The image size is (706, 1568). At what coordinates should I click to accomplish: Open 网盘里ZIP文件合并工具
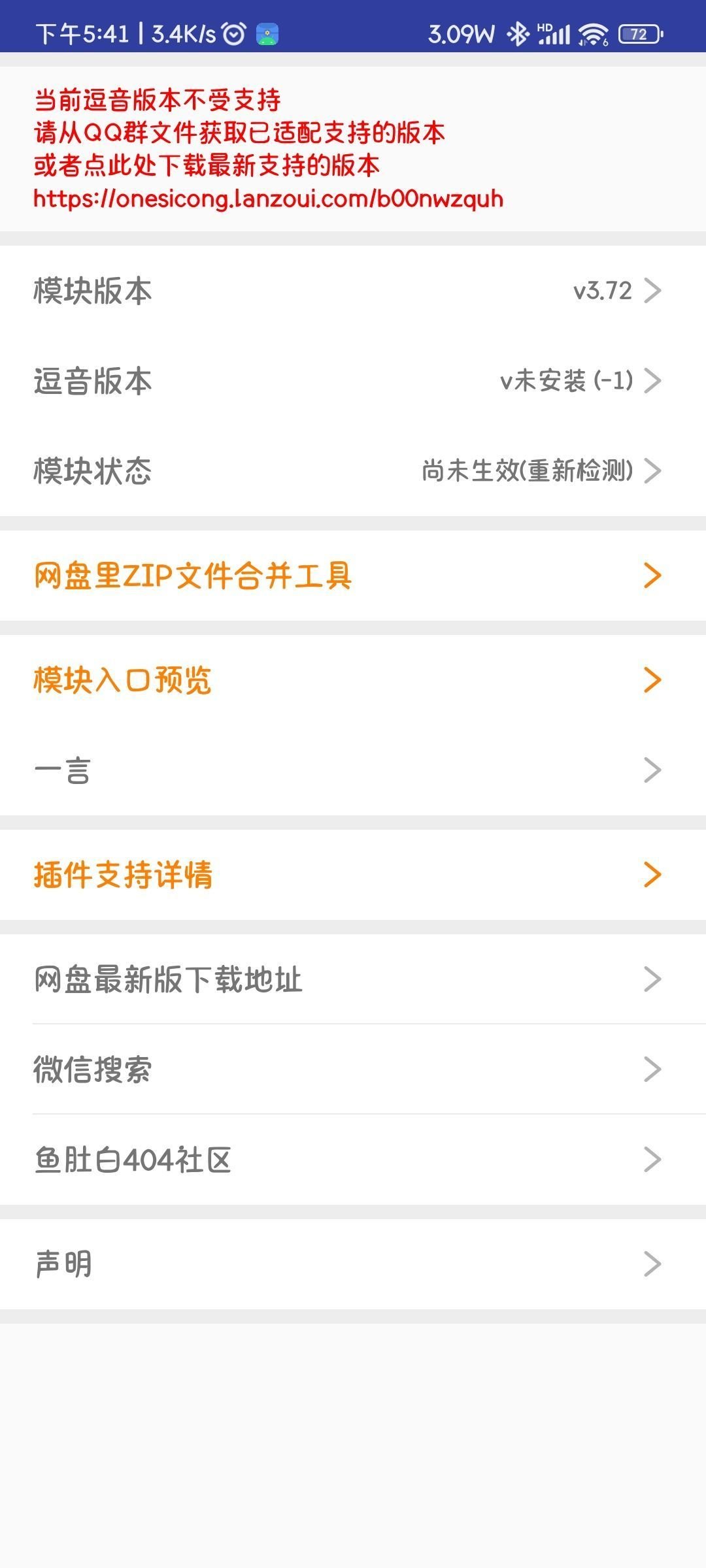click(x=353, y=576)
